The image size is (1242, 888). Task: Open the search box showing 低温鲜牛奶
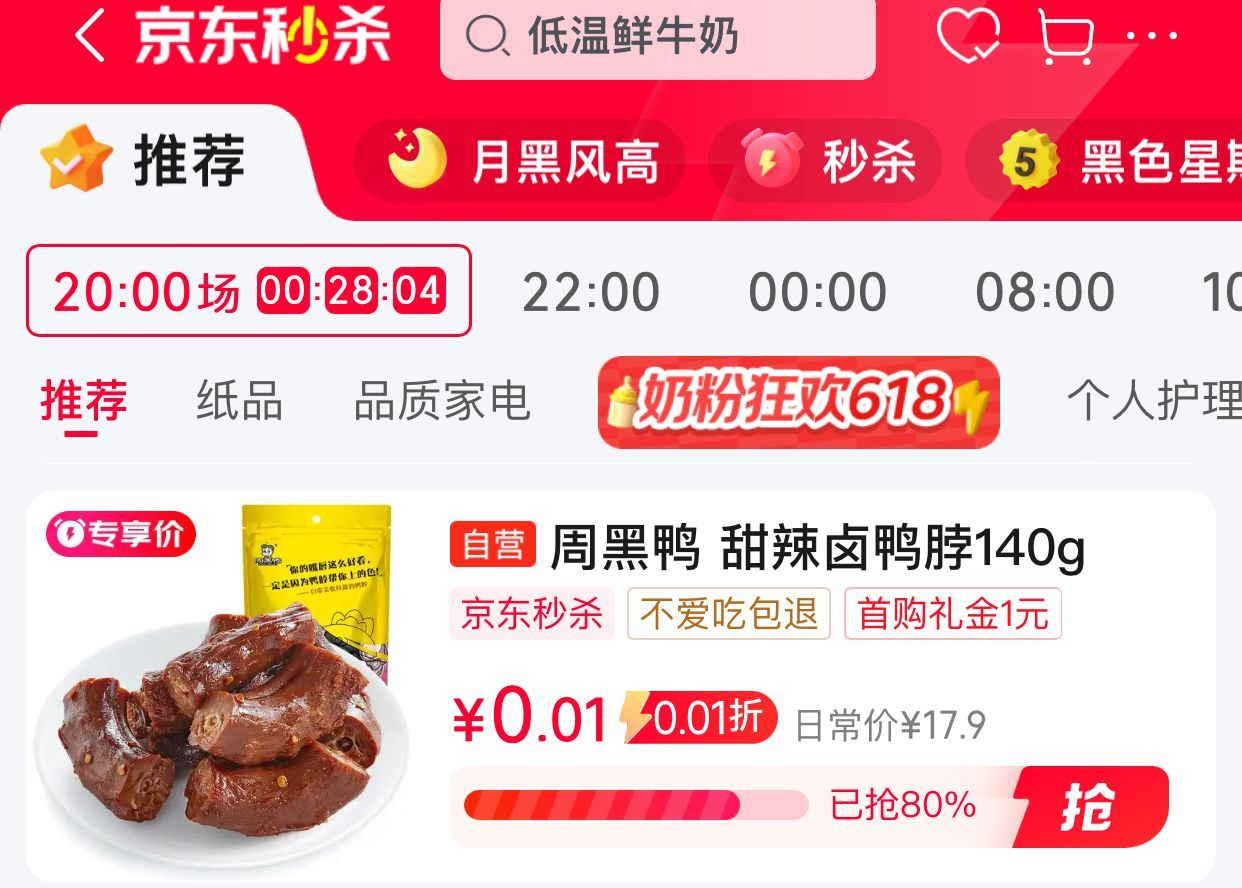click(657, 38)
